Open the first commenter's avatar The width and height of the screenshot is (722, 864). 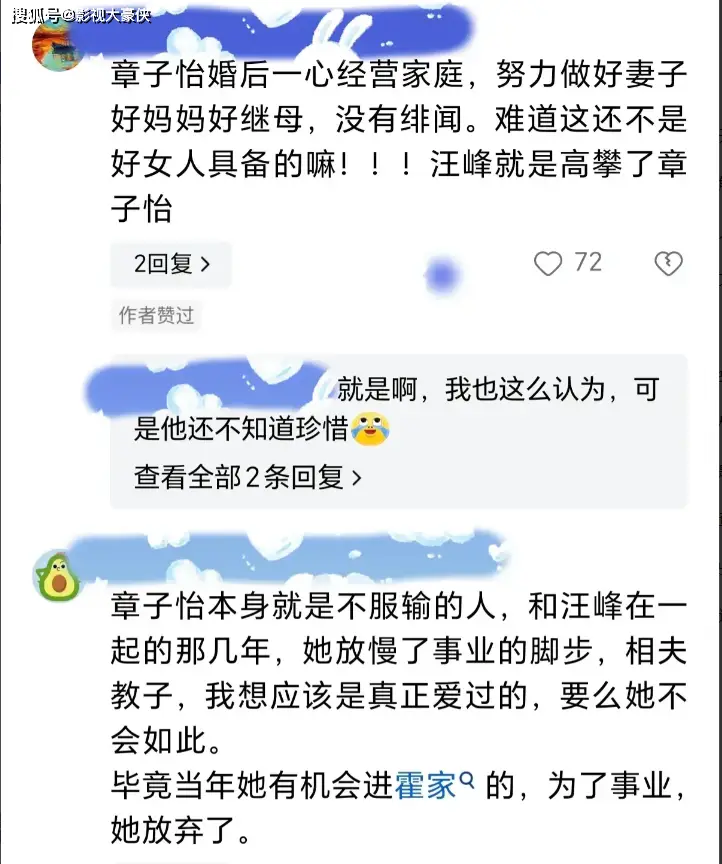(x=58, y=44)
